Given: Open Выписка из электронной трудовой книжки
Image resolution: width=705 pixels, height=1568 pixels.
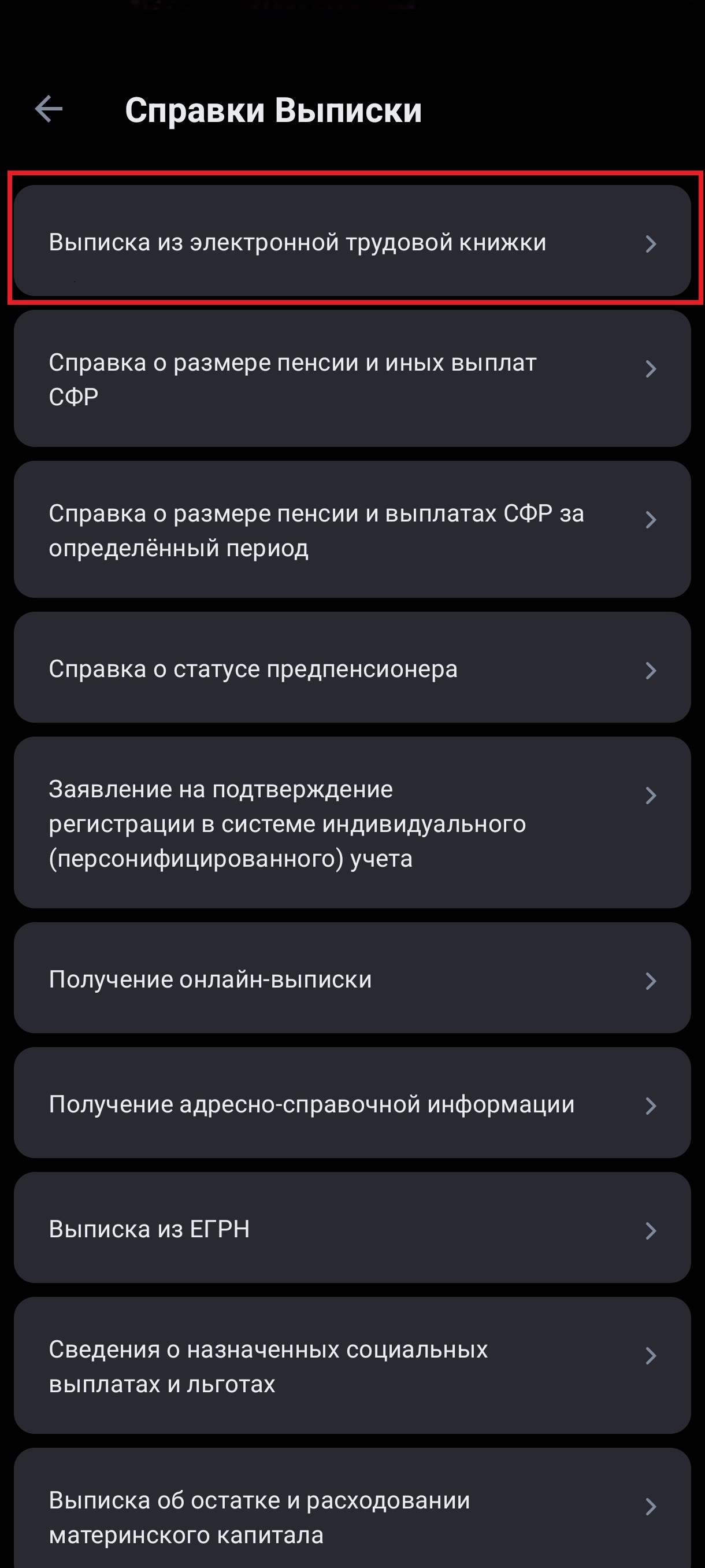Looking at the screenshot, I should point(351,242).
